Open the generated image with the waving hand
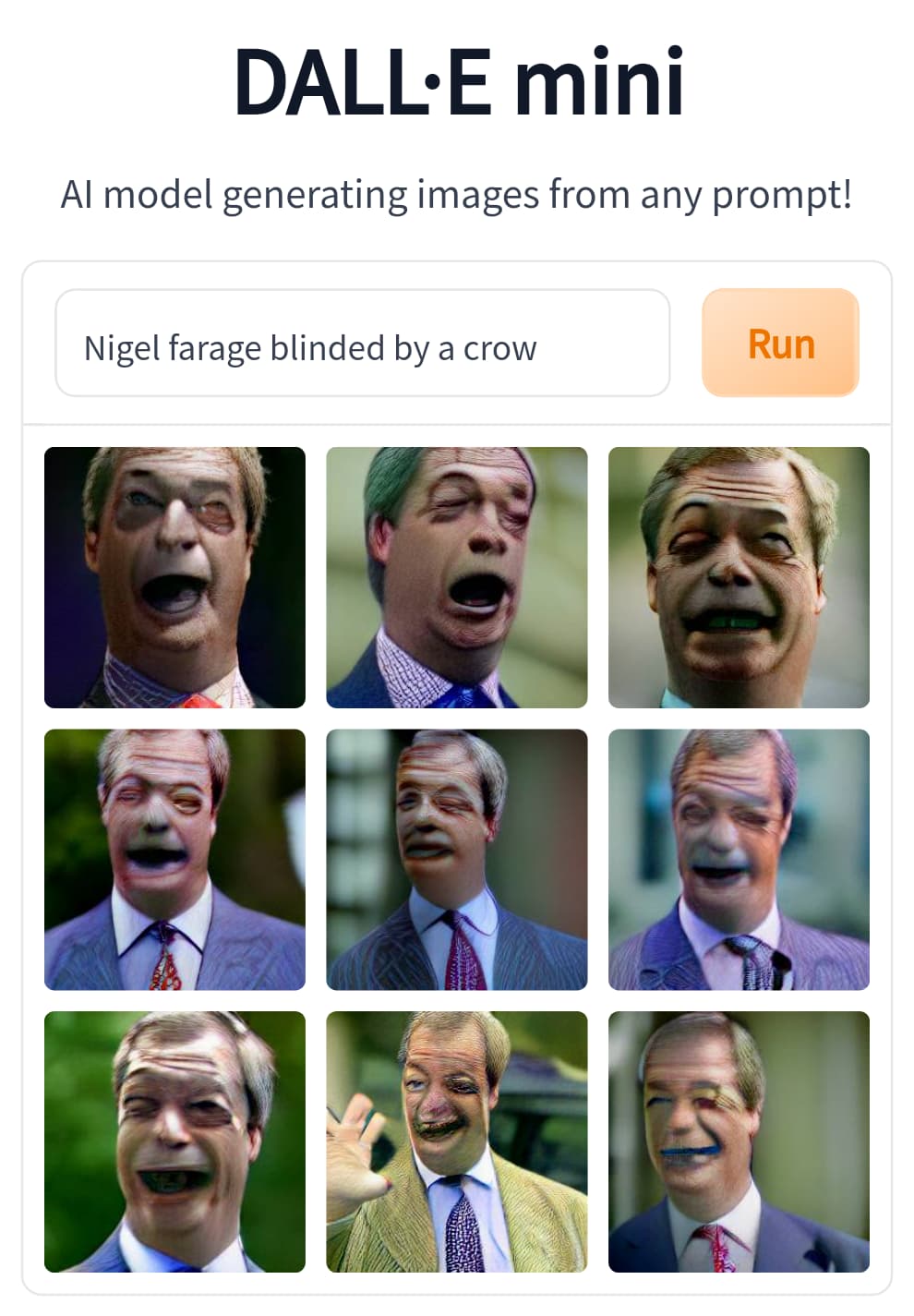The image size is (914, 1316). (x=456, y=1141)
